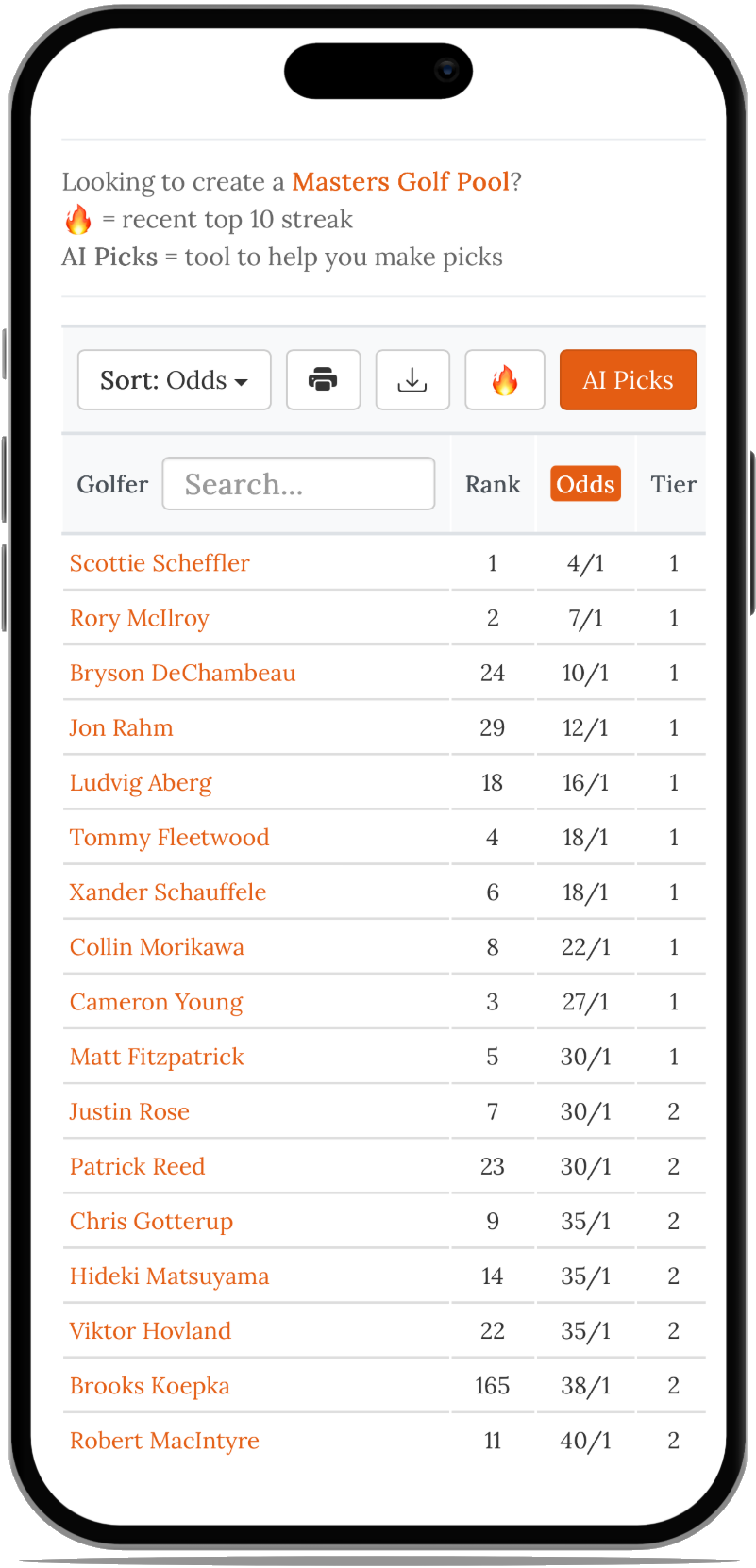Screen dimensions: 756x1568
Task: Download the golfer table
Action: (412, 380)
